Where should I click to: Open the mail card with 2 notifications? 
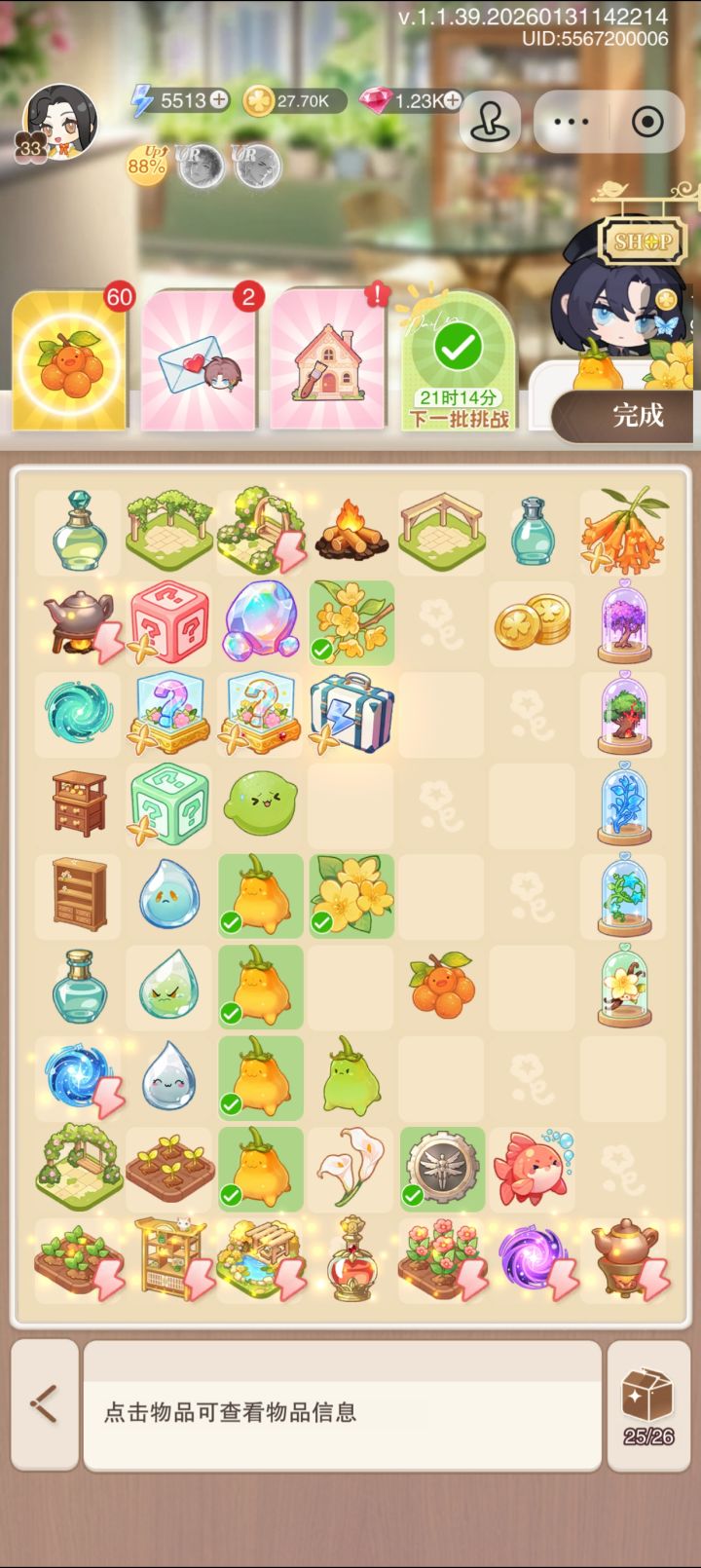click(x=200, y=360)
